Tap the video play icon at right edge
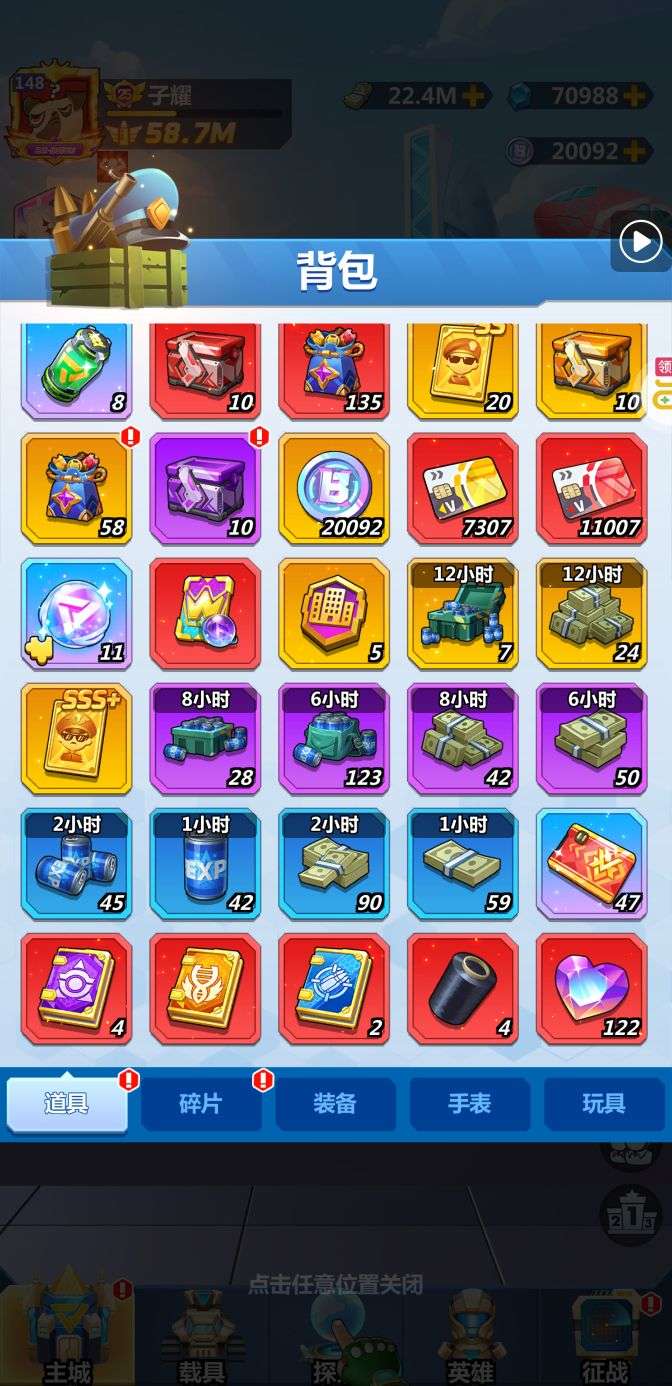The image size is (672, 1386). pyautogui.click(x=640, y=241)
